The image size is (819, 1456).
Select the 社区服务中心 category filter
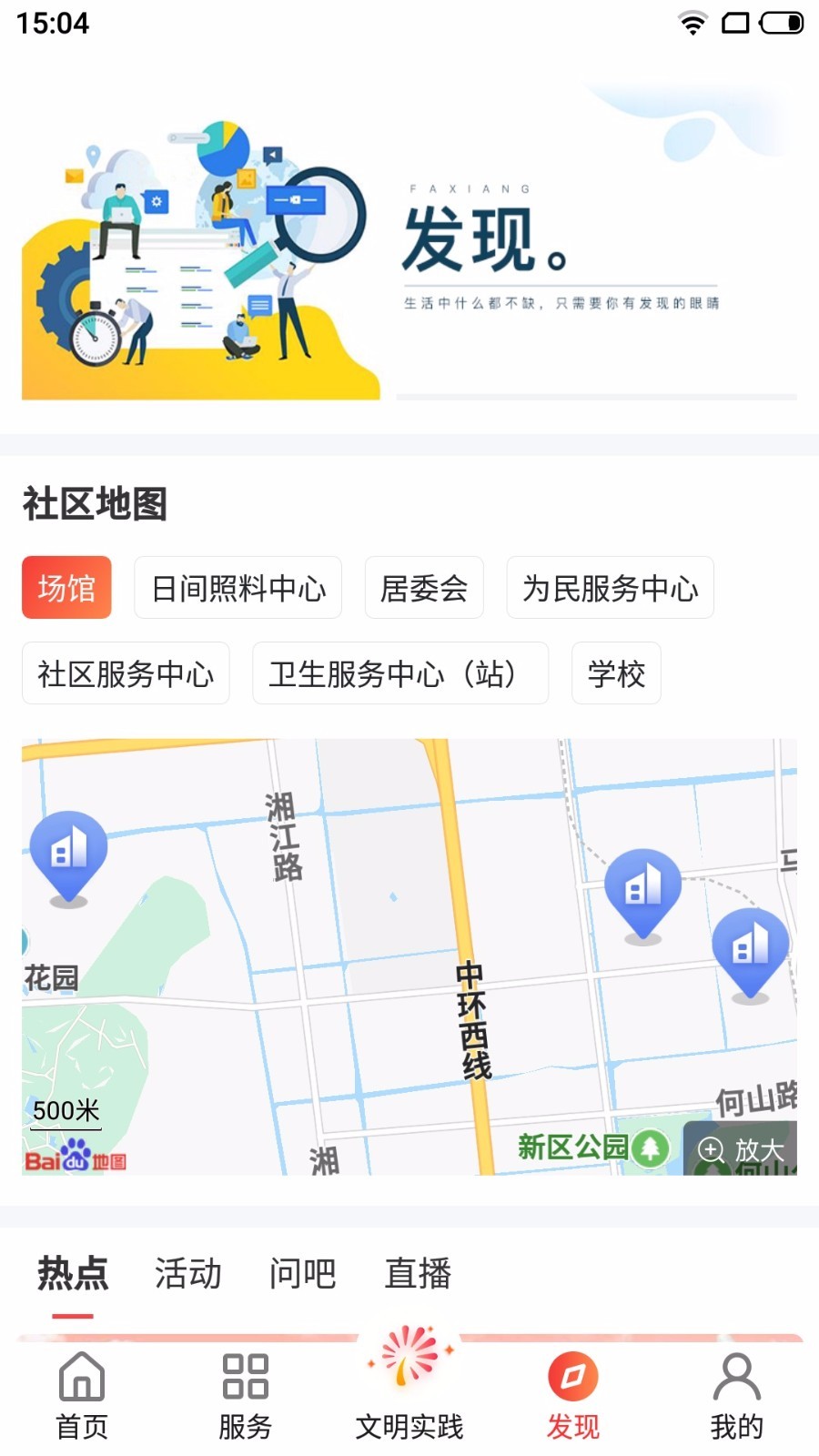point(126,673)
